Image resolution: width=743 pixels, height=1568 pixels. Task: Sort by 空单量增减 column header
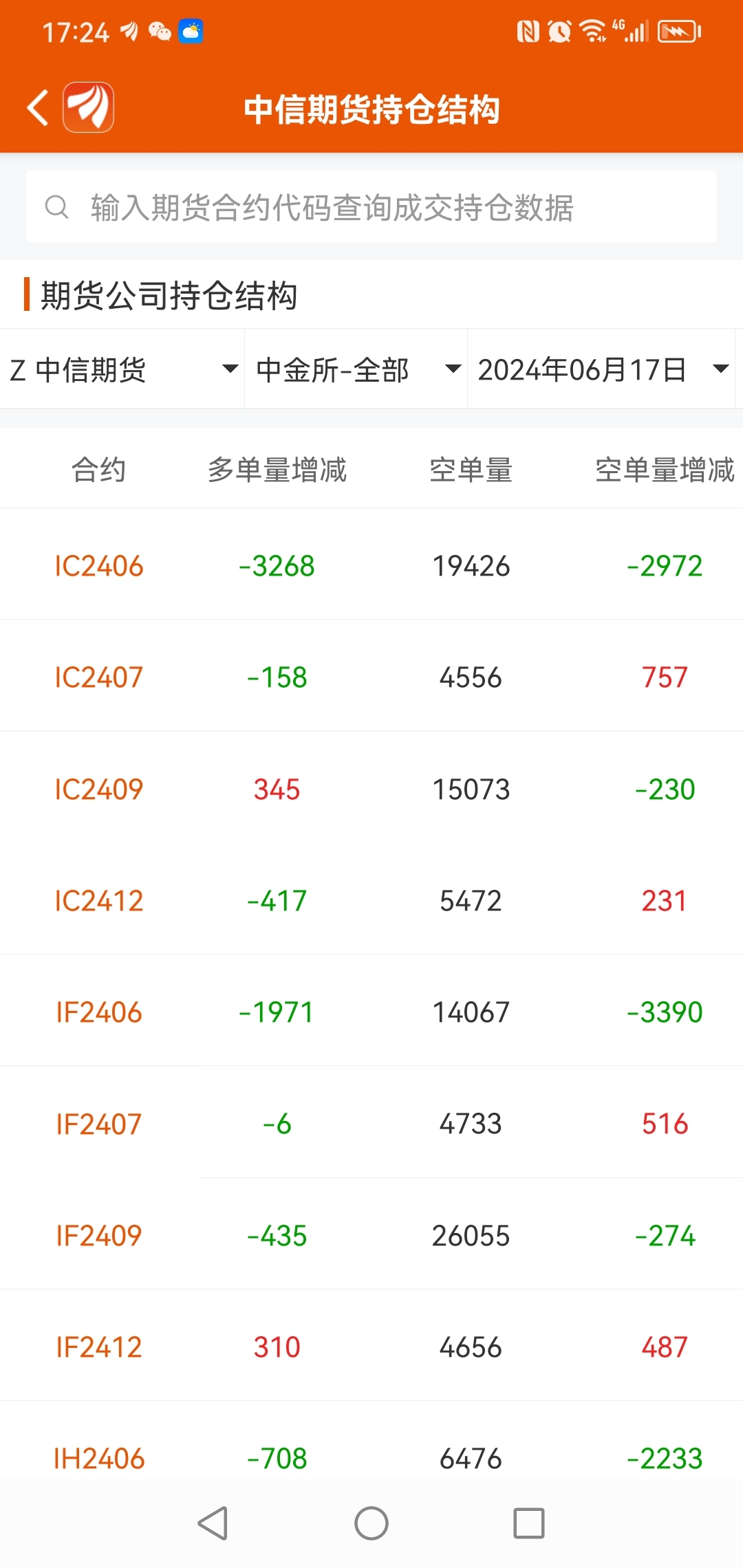(663, 470)
